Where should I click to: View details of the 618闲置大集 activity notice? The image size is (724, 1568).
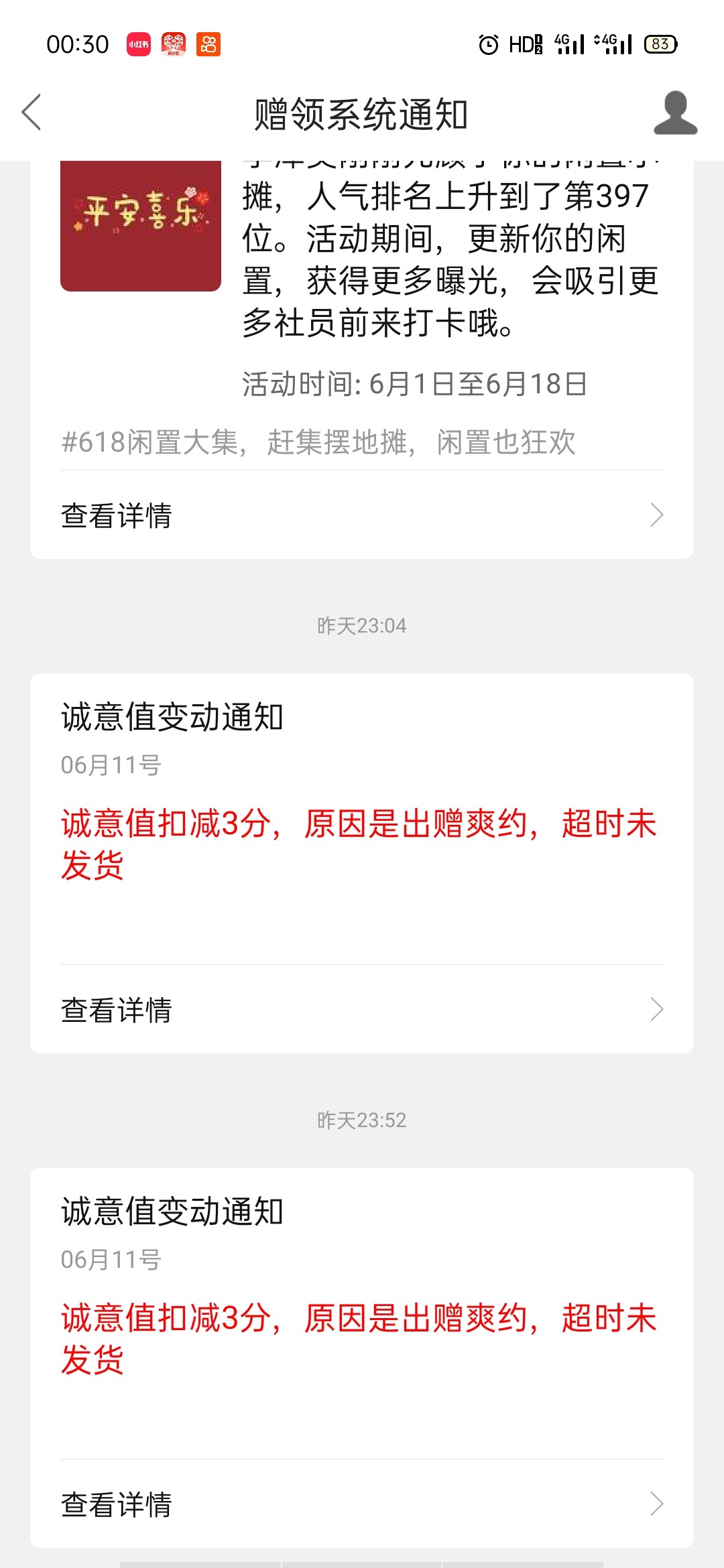(x=361, y=515)
